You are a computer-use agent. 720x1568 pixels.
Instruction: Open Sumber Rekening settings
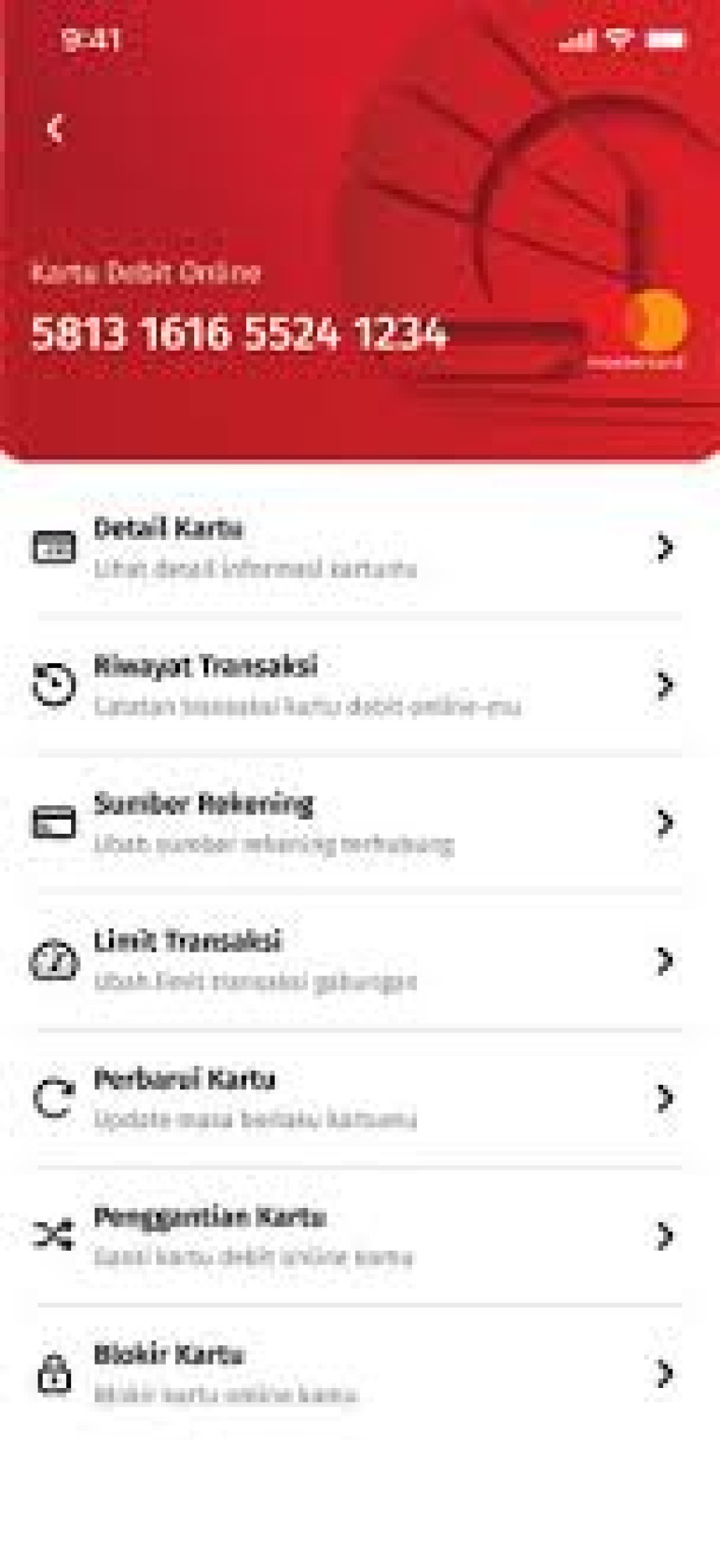(x=358, y=823)
